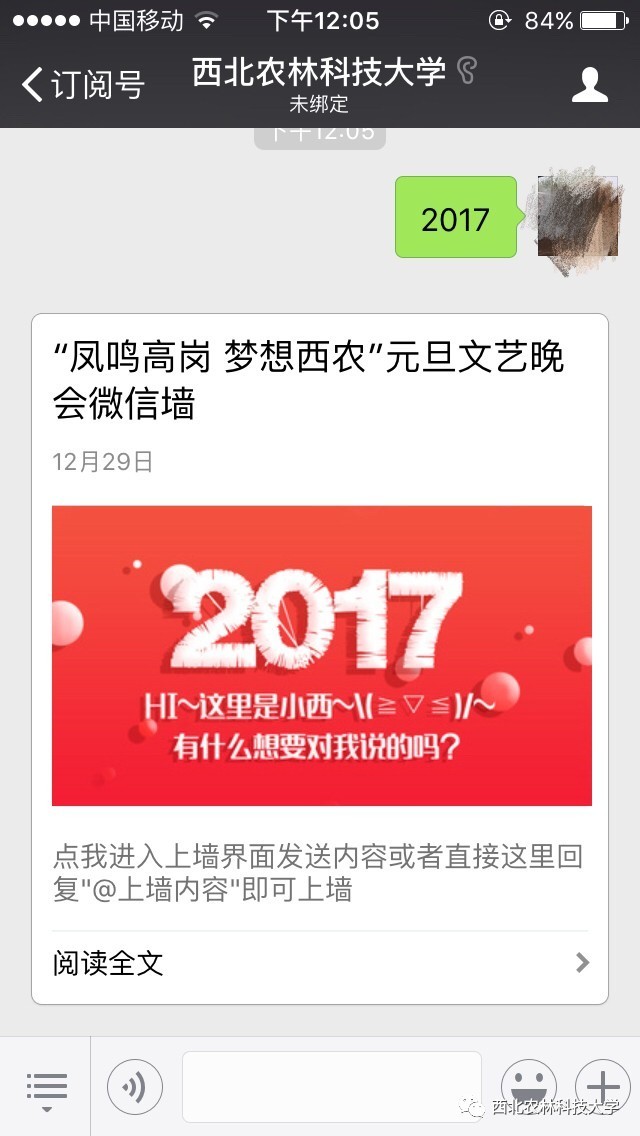Screen dimensions: 640x1136
Task: Tap my avatar next to 2017 message
Action: (x=577, y=216)
